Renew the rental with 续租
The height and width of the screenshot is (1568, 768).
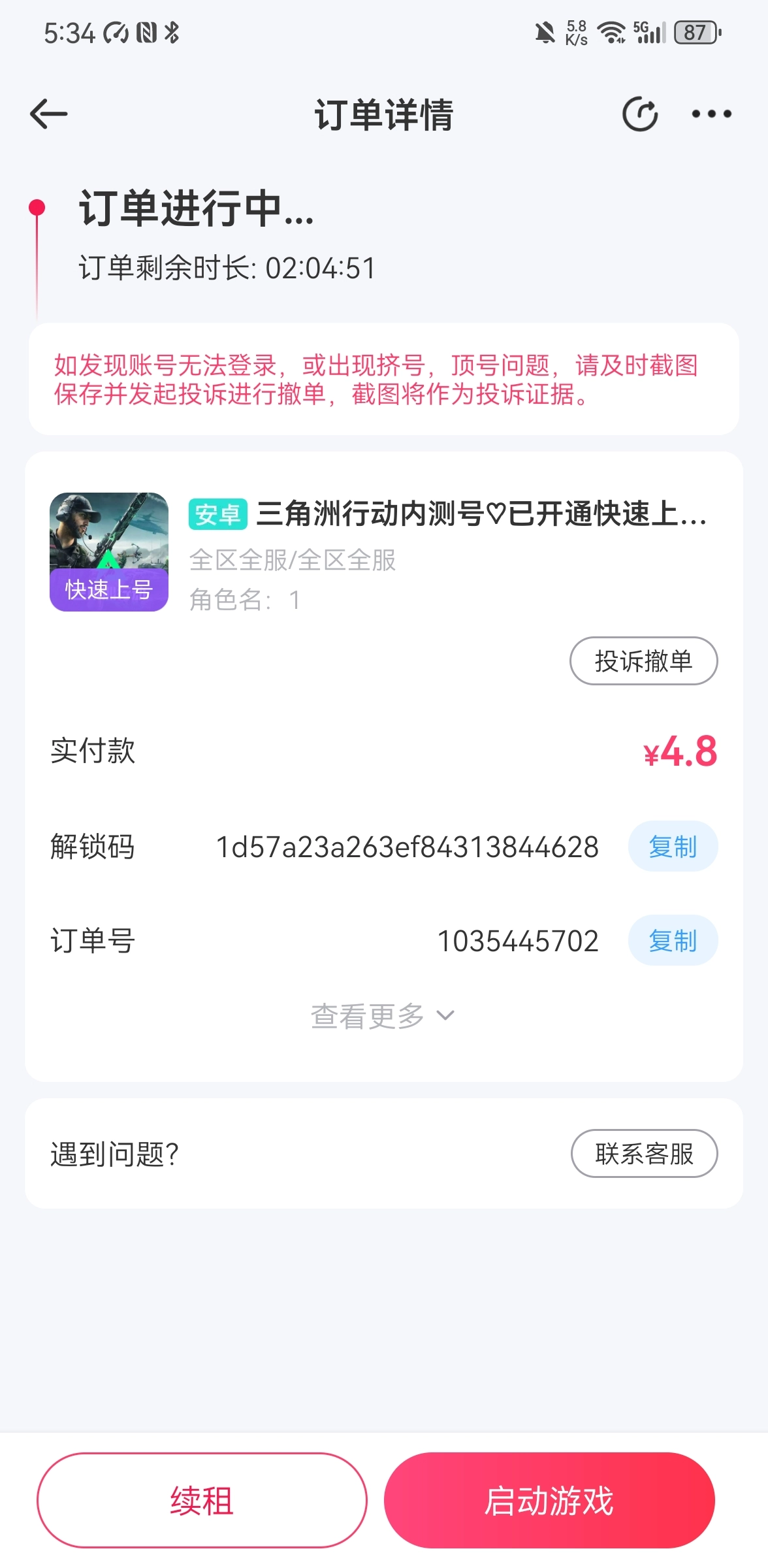202,1500
